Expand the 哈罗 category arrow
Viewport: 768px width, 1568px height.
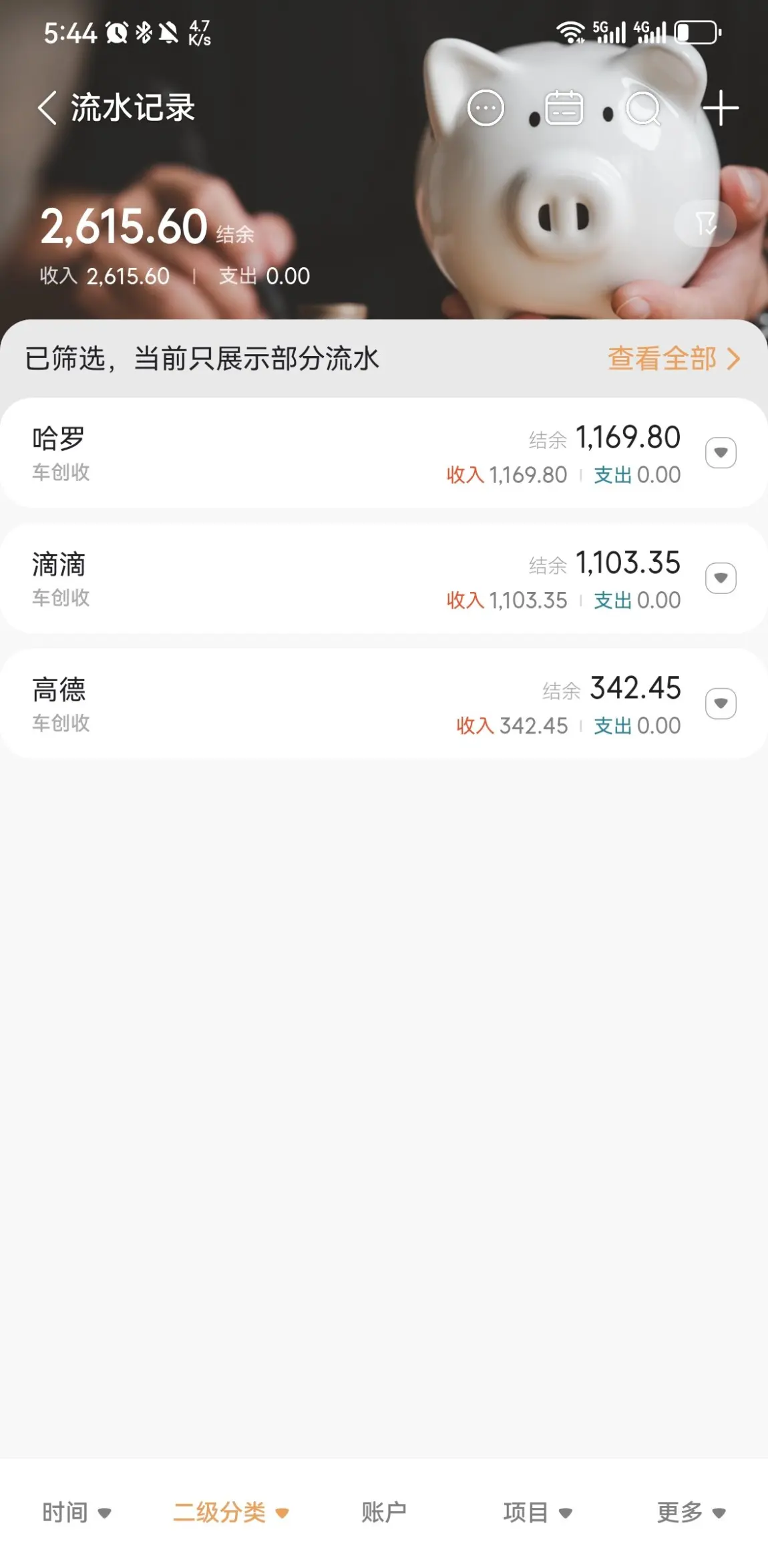[721, 453]
